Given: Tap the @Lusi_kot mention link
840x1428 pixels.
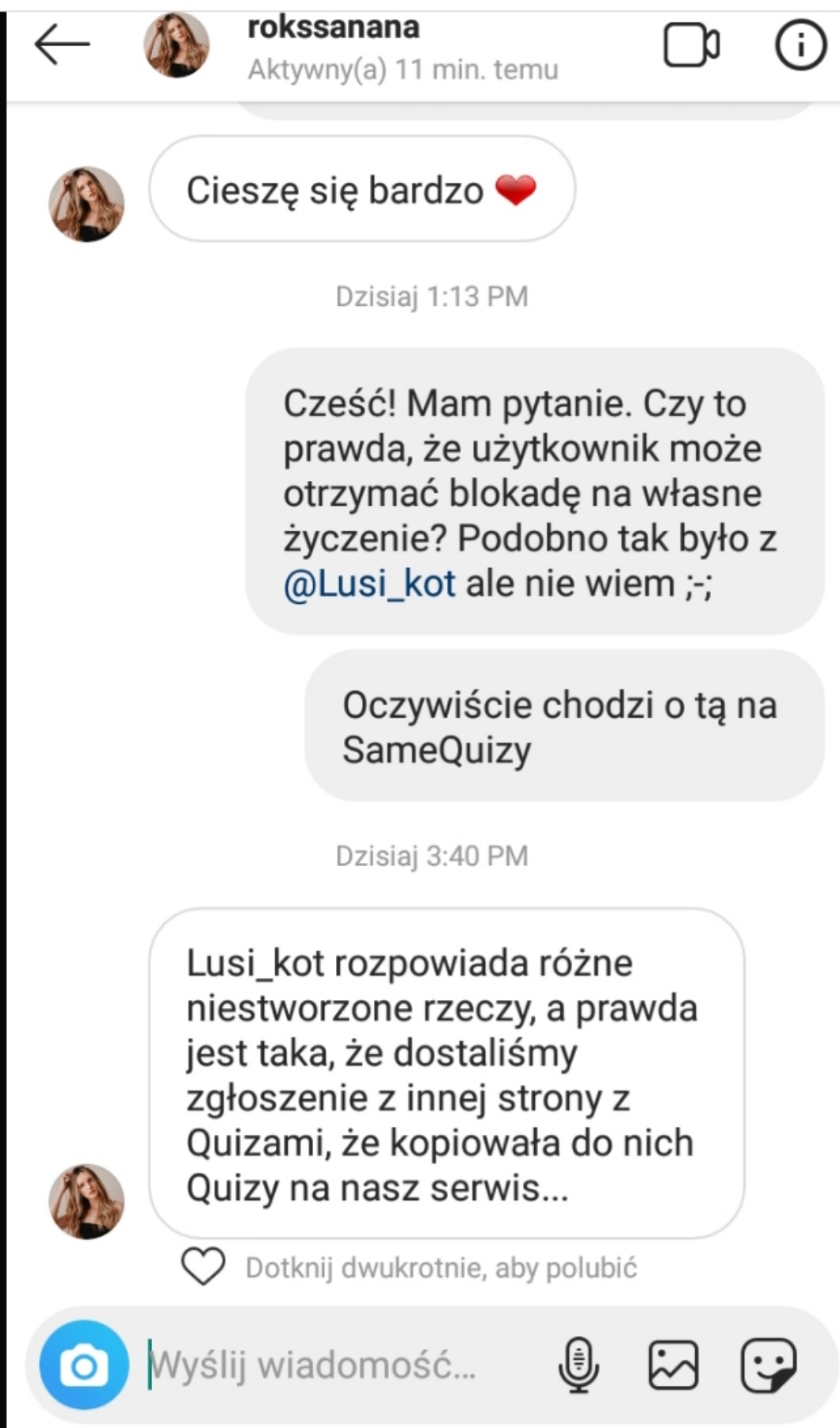Looking at the screenshot, I should (369, 584).
